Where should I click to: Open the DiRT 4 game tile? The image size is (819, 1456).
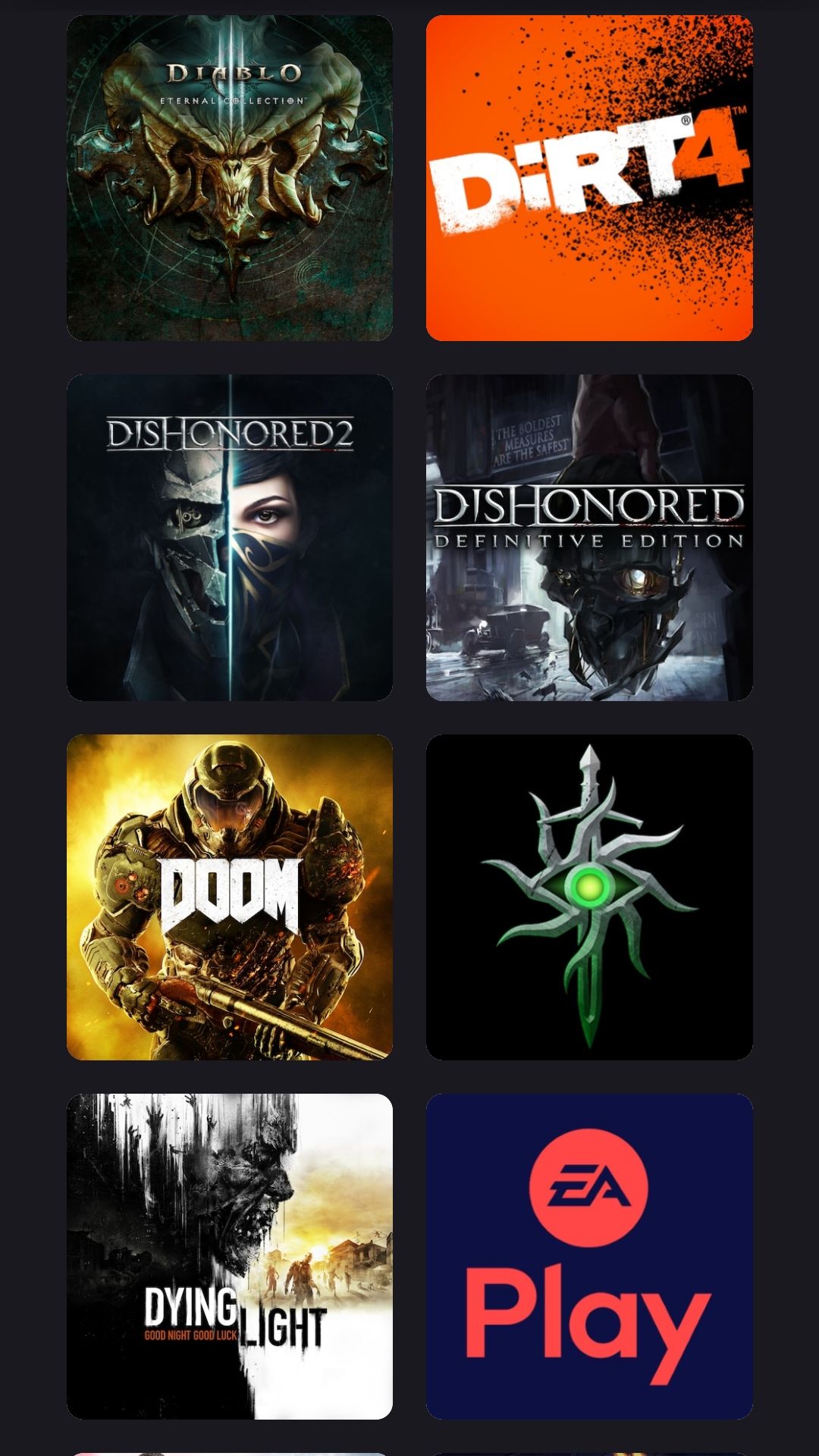click(x=589, y=178)
